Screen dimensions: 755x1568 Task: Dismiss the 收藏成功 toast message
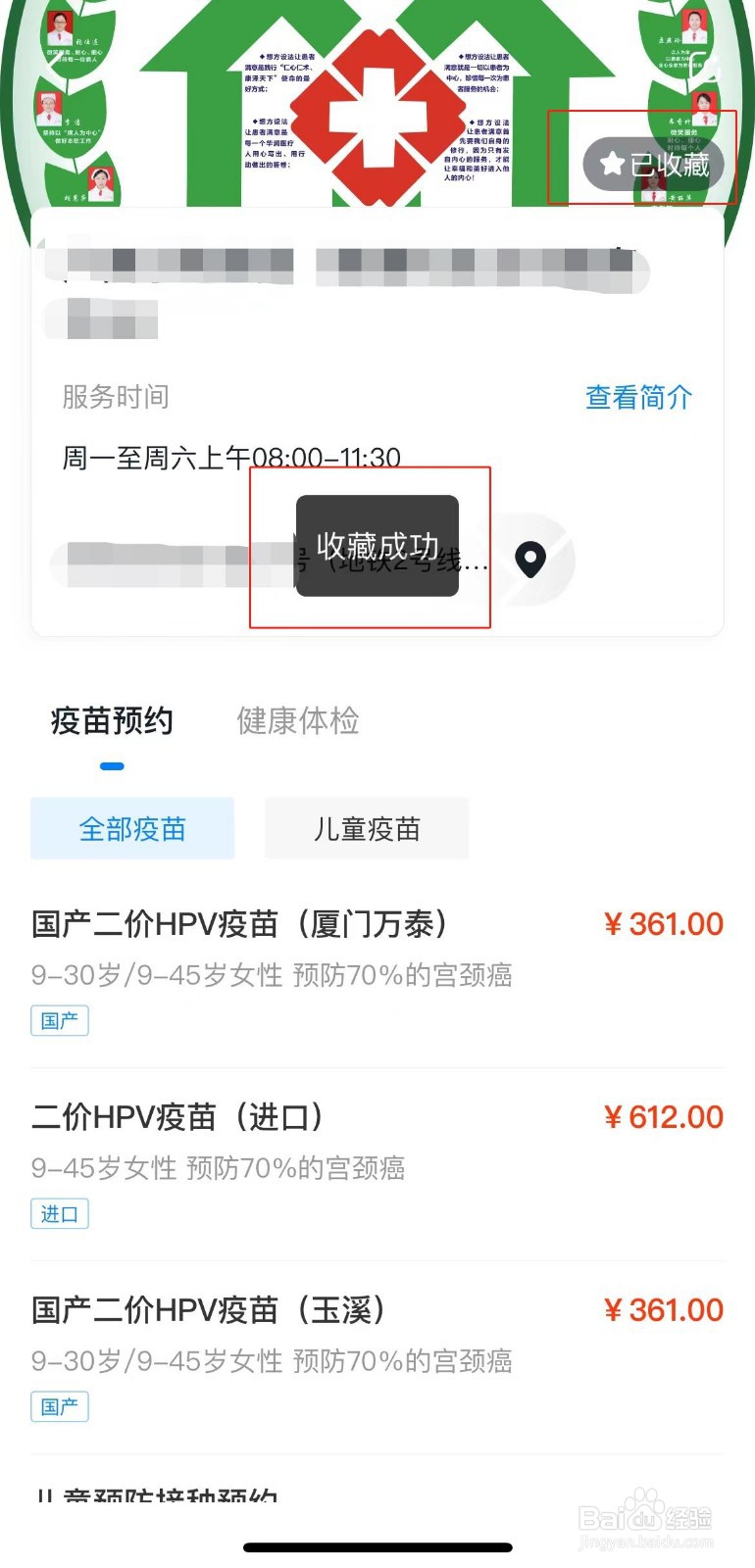[x=377, y=546]
